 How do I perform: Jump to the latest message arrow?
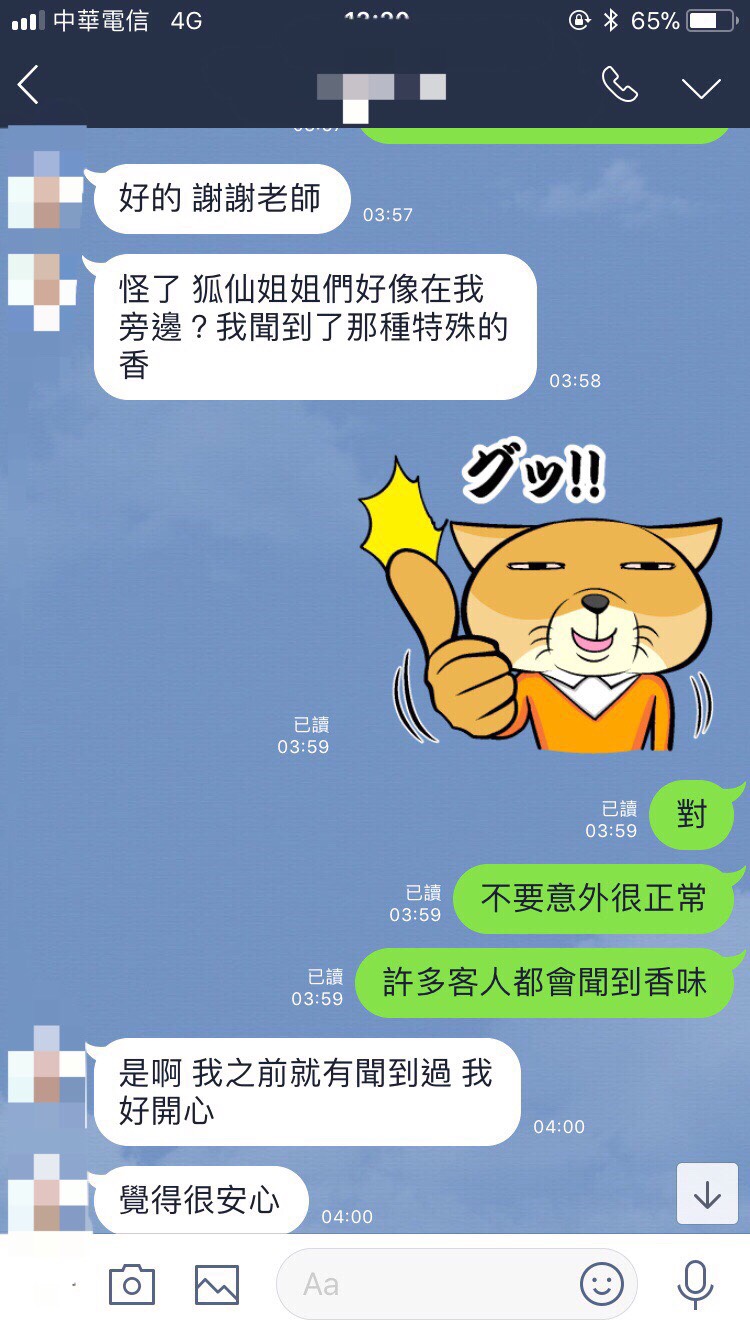coord(707,1194)
